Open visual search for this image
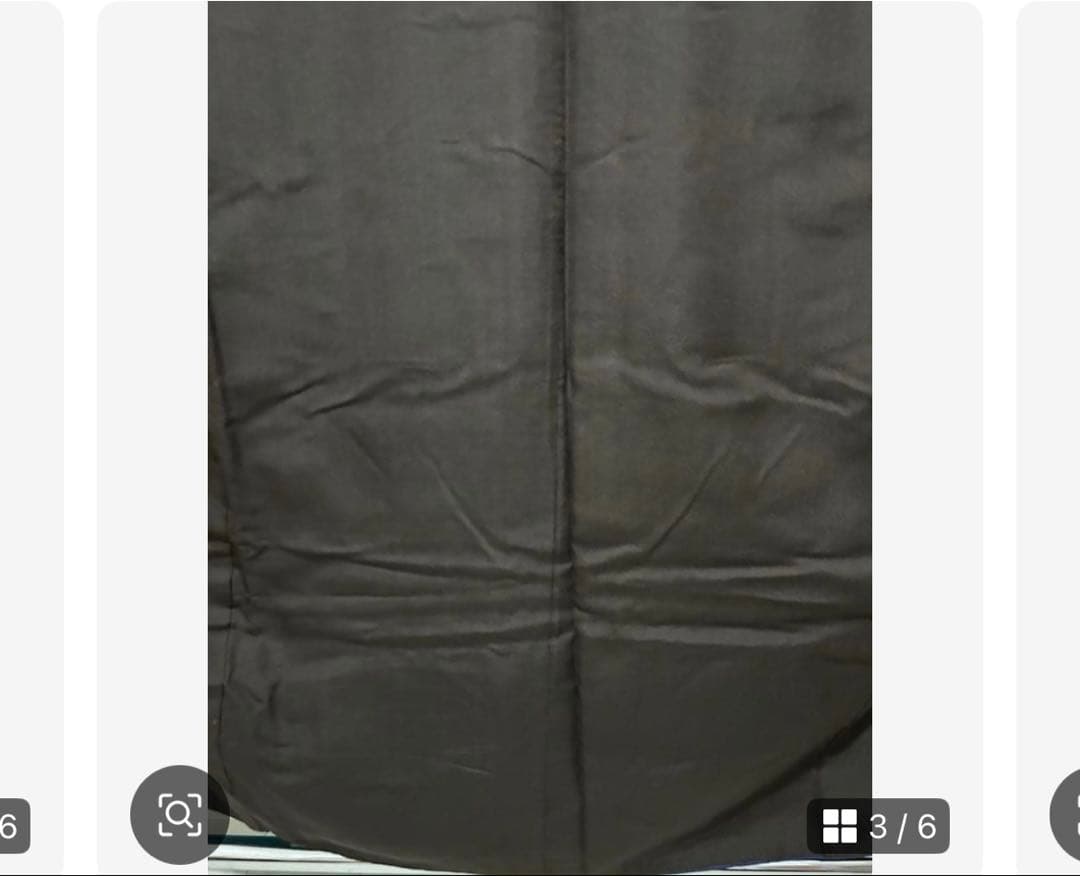 pyautogui.click(x=180, y=815)
